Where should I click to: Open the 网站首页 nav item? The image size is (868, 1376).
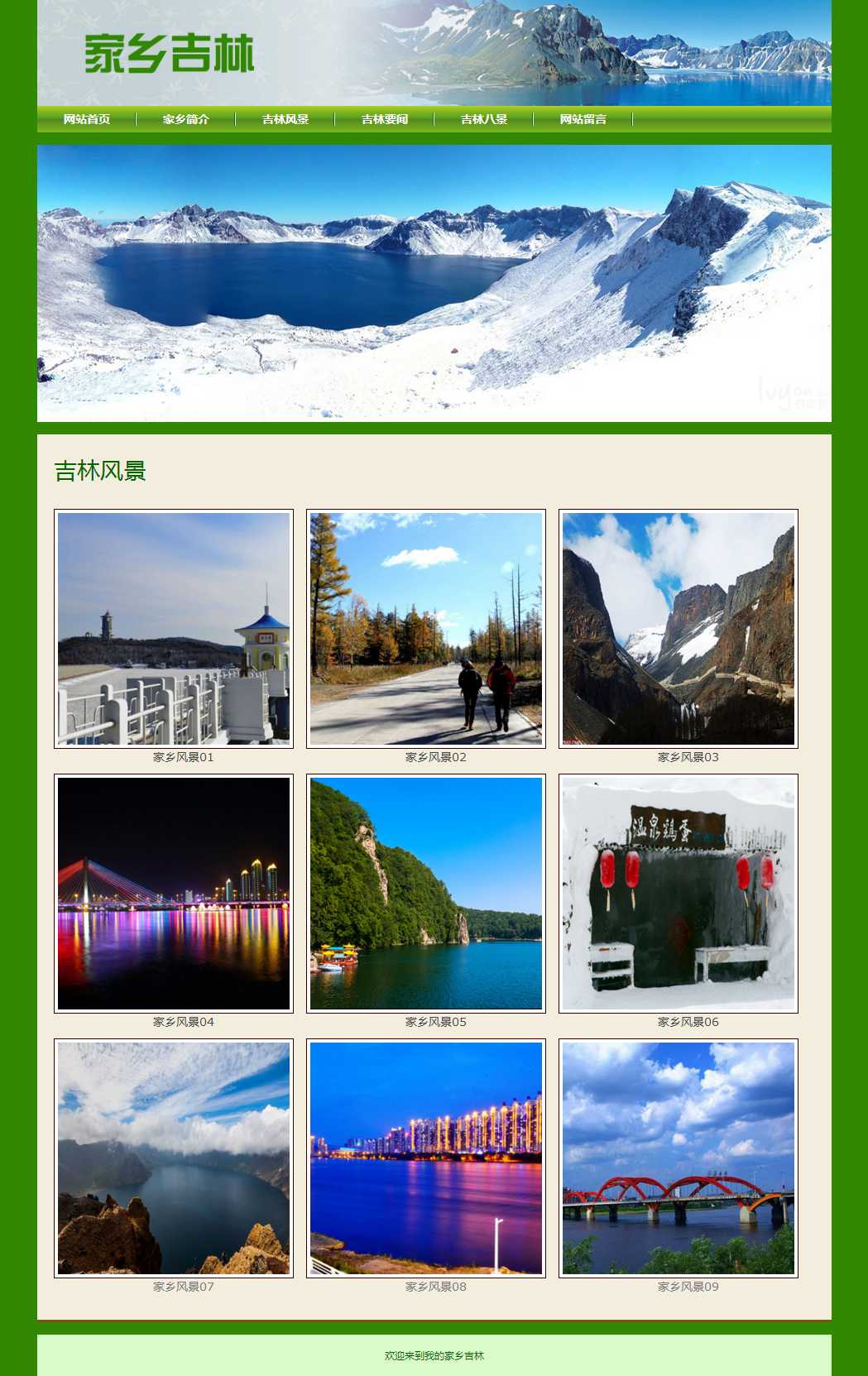87,119
